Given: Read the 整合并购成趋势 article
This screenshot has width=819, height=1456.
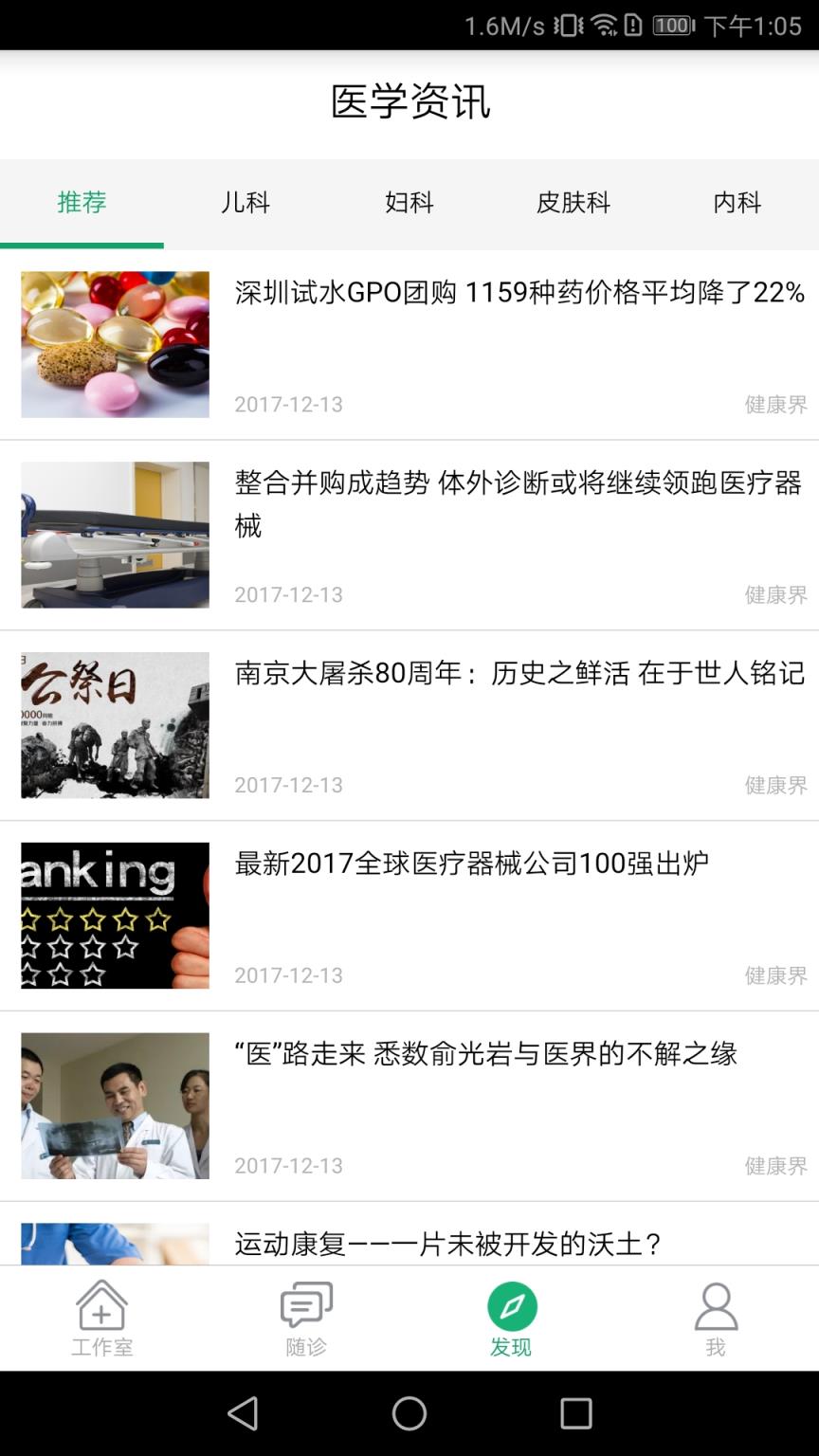Looking at the screenshot, I should (x=518, y=503).
